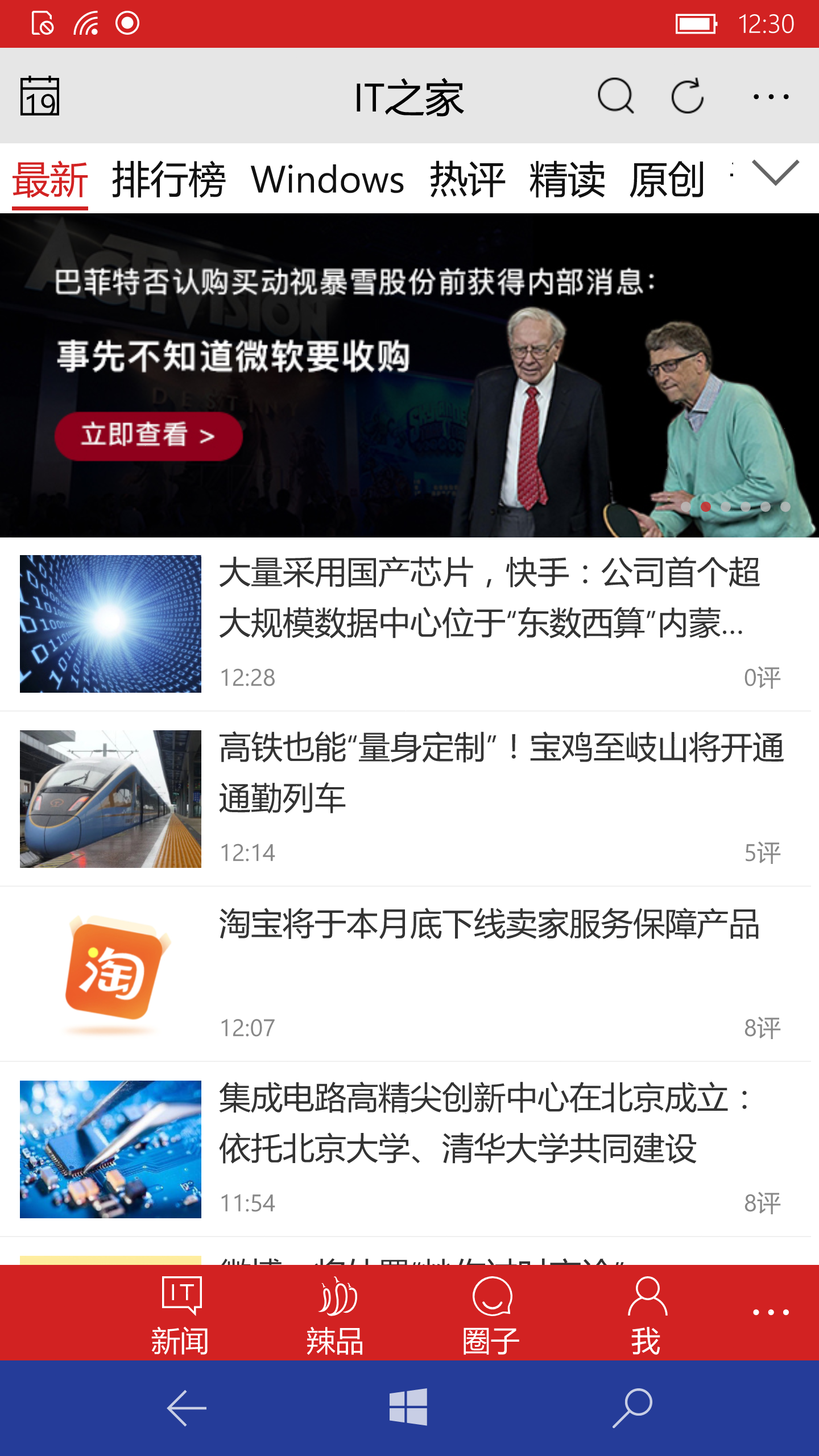819x1456 pixels.
Task: Open the top-right overflow menu
Action: click(x=771, y=97)
